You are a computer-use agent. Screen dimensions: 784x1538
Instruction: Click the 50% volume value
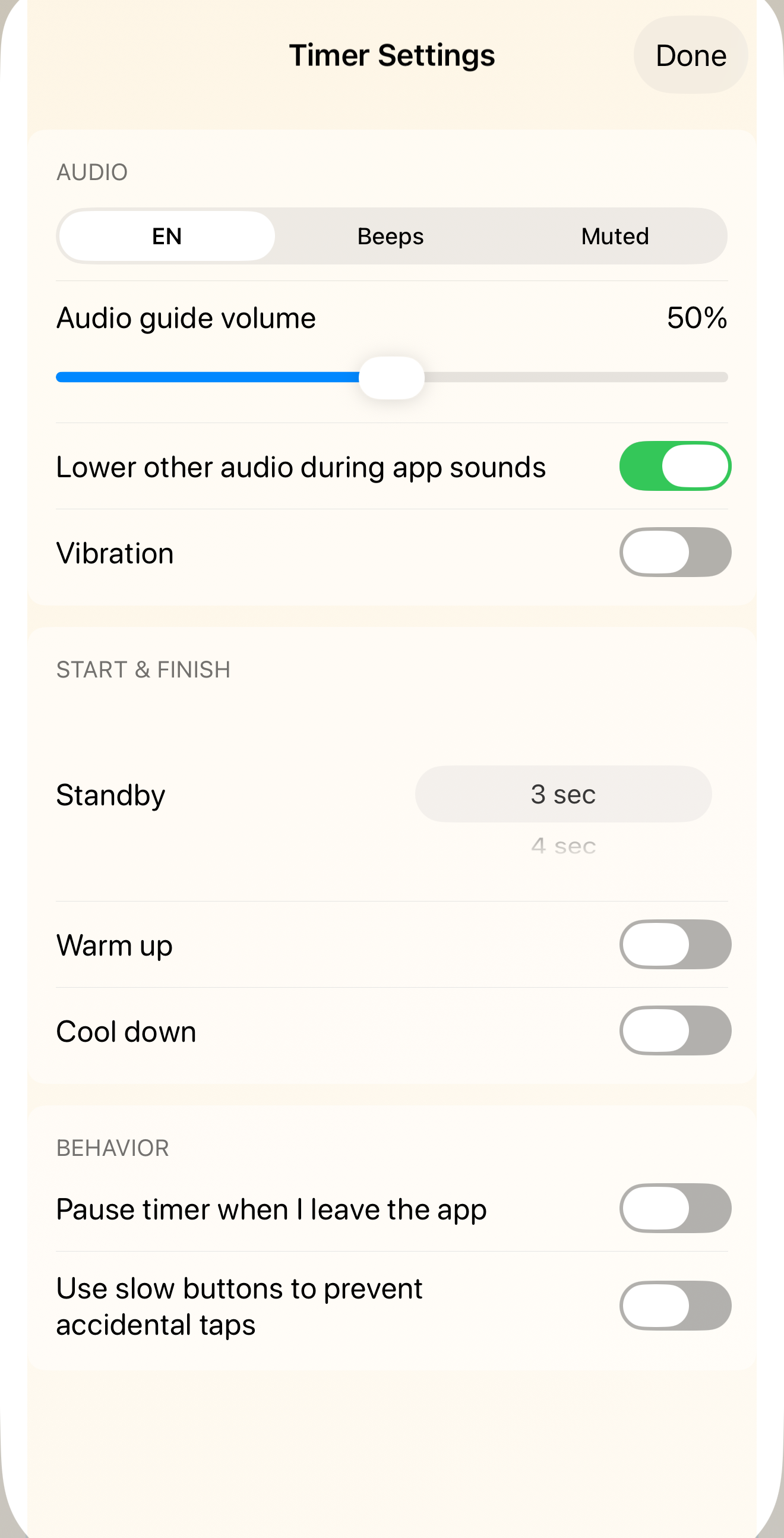[697, 317]
